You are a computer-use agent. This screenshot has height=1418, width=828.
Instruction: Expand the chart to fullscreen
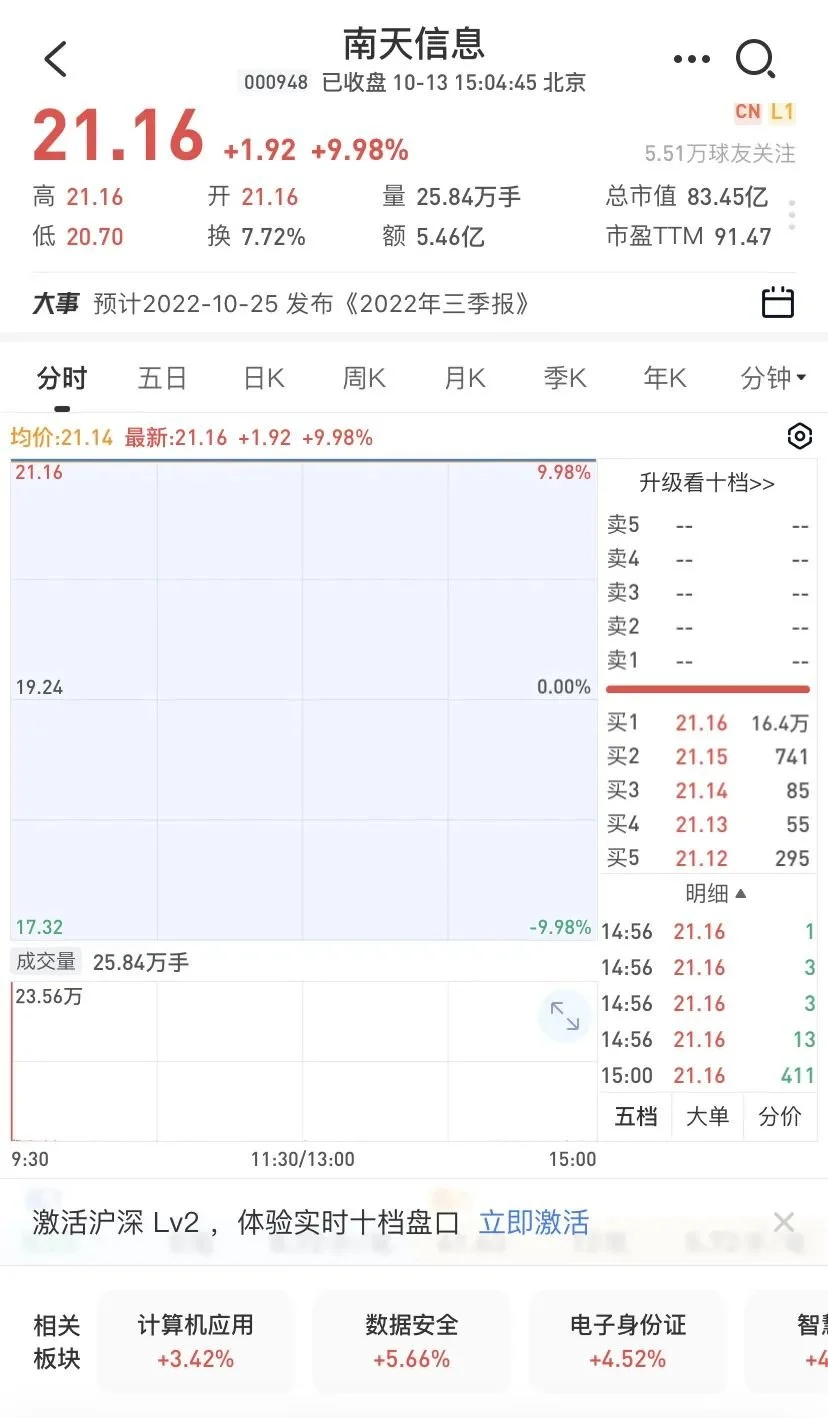pos(565,1016)
